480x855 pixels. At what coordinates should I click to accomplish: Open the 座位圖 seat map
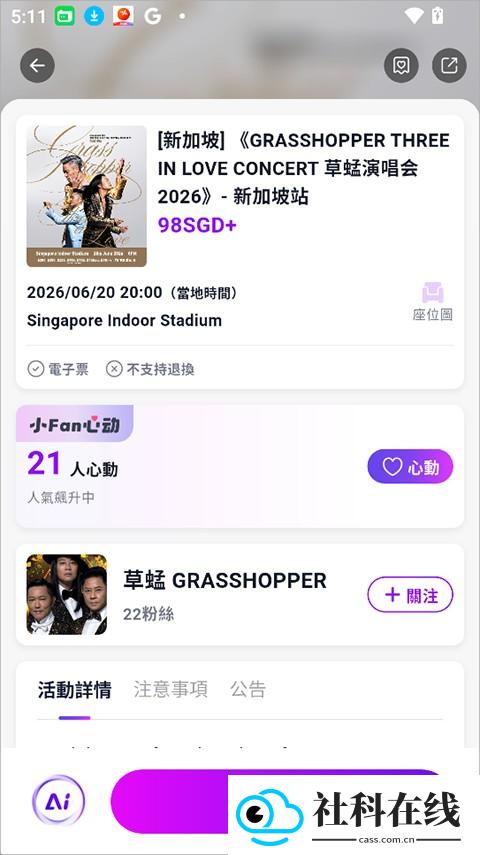(433, 302)
